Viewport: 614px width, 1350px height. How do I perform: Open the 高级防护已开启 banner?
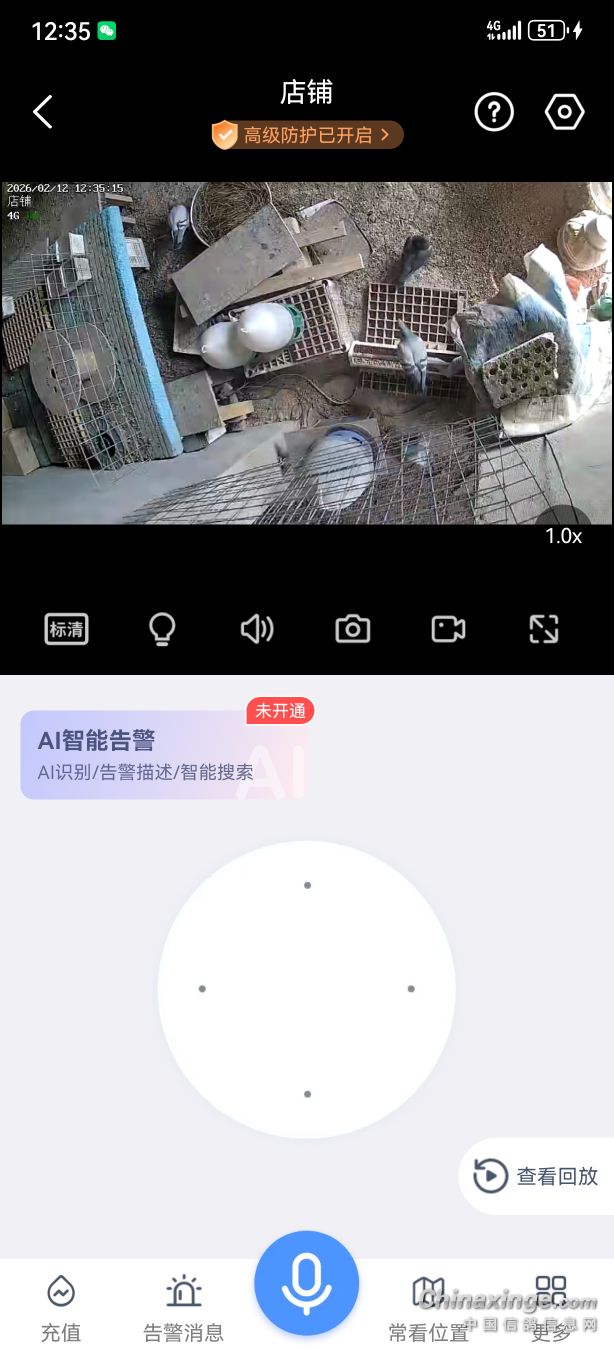coord(307,135)
